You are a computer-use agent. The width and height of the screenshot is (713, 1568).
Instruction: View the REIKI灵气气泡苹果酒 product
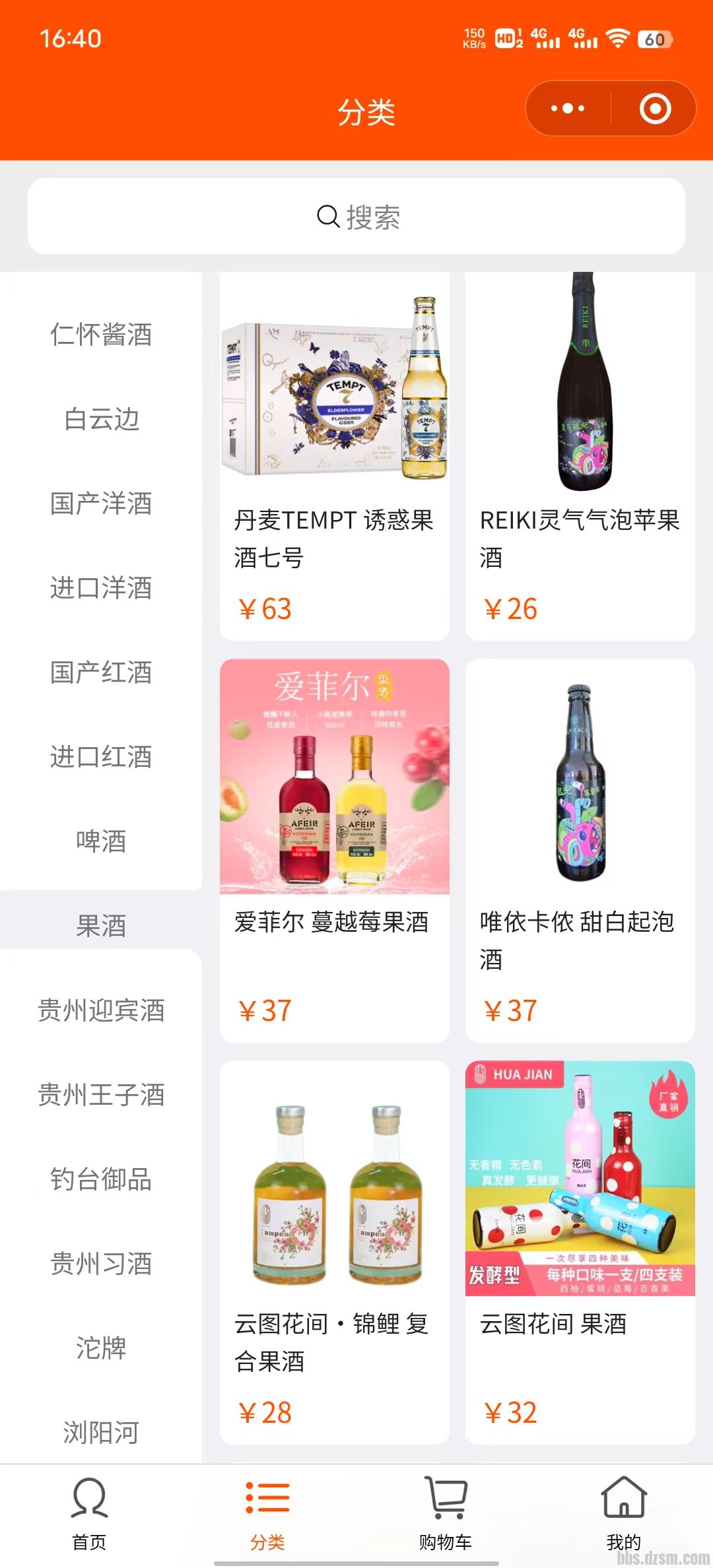coord(580,455)
